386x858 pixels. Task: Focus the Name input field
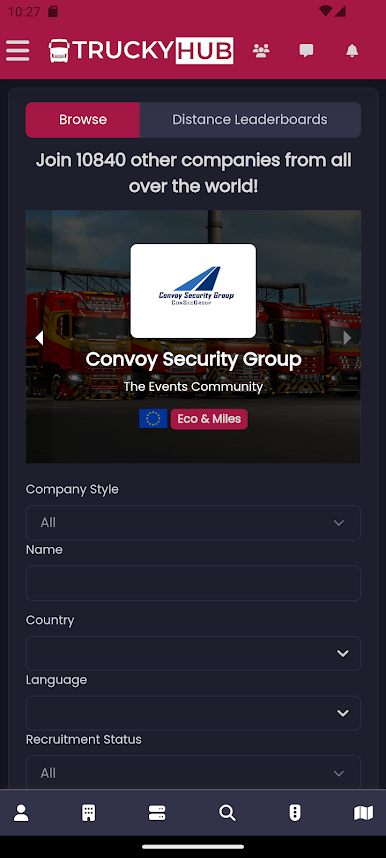click(x=193, y=583)
